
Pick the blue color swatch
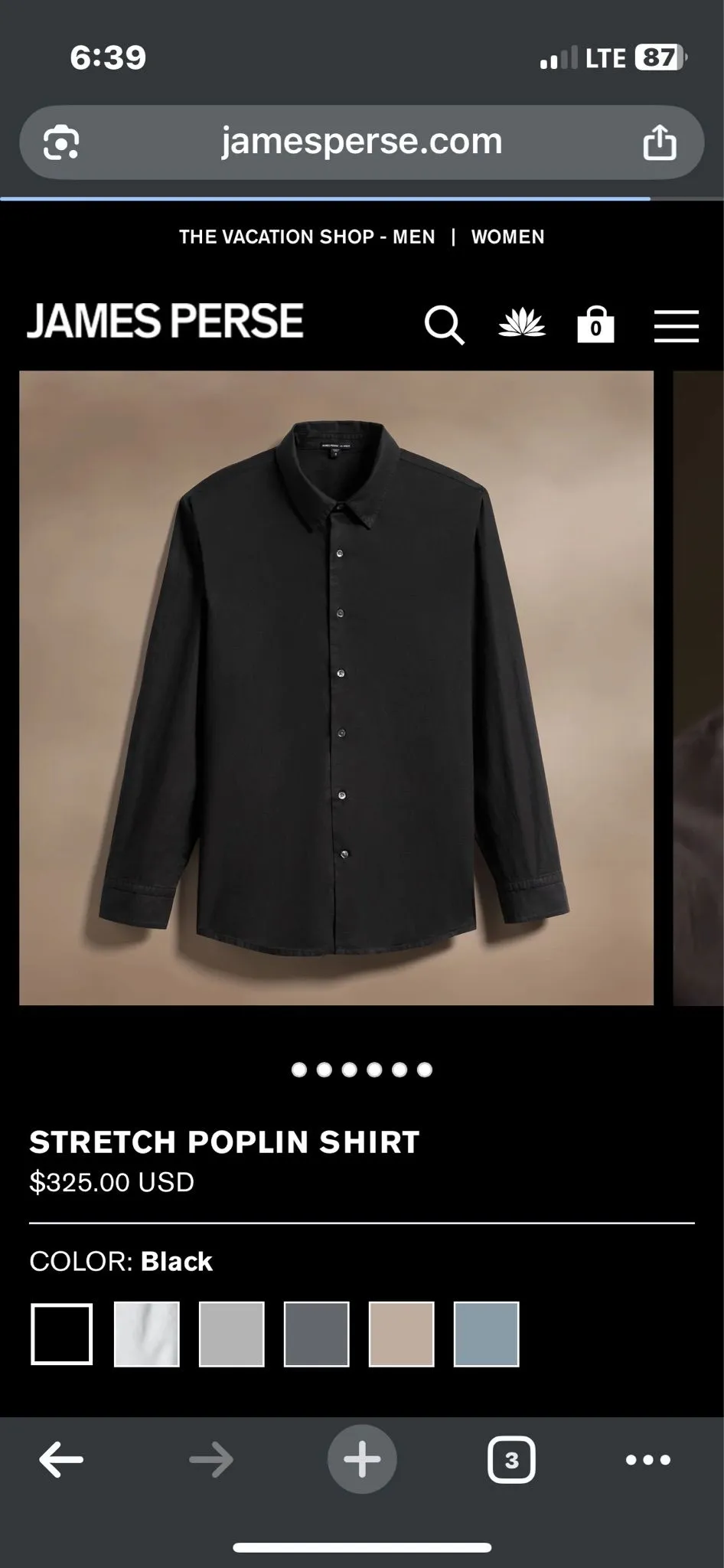click(487, 1334)
